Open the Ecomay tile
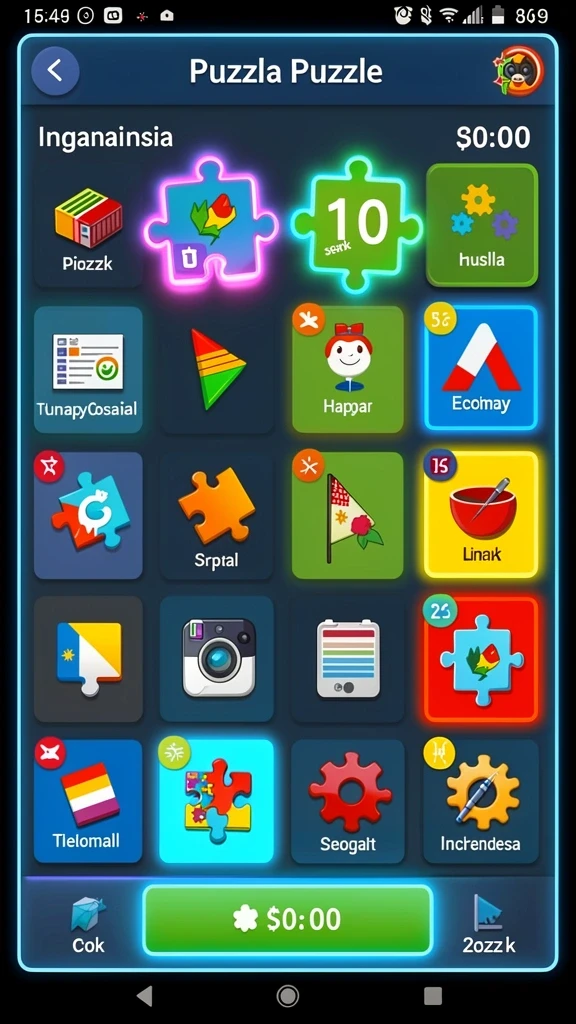Image resolution: width=576 pixels, height=1024 pixels. click(481, 367)
